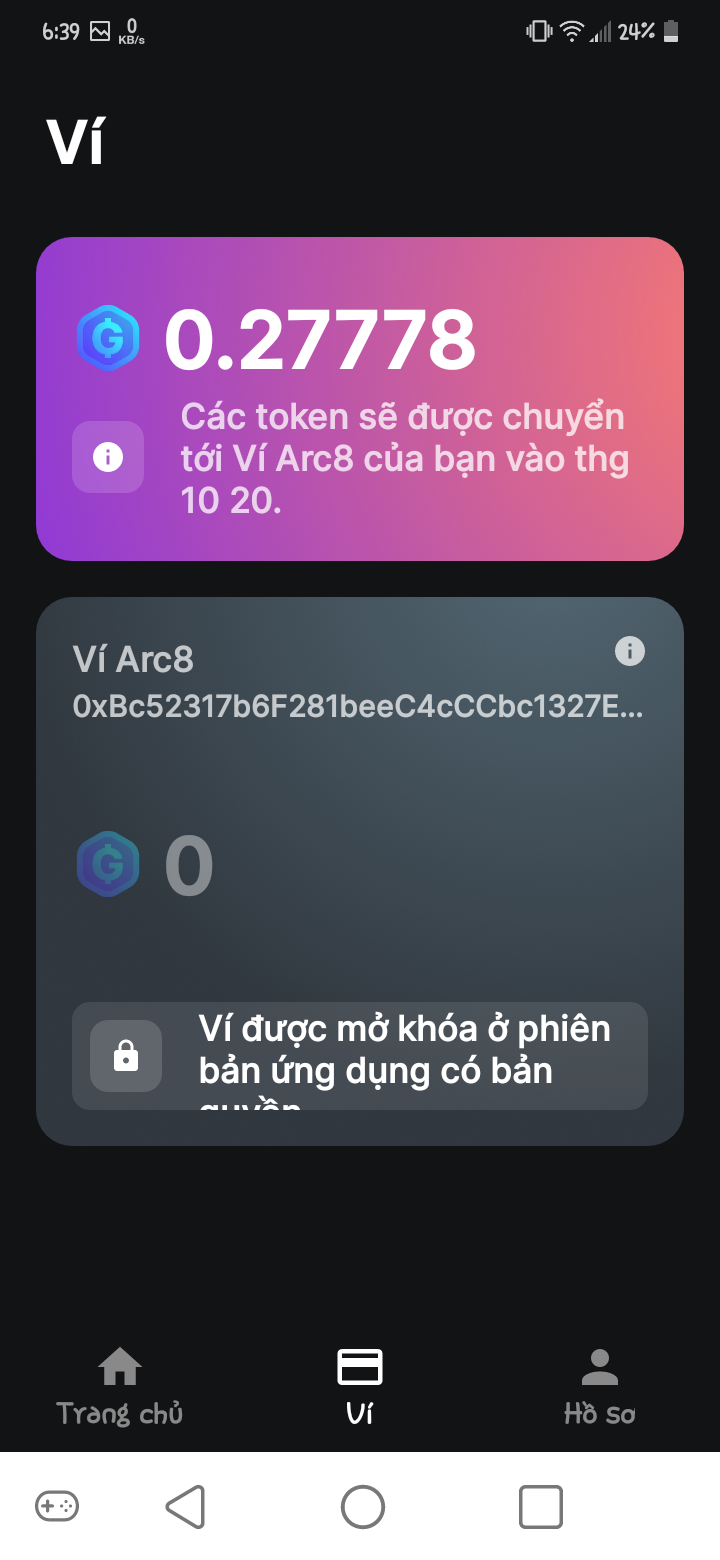Open recent apps with the square button

[541, 1506]
